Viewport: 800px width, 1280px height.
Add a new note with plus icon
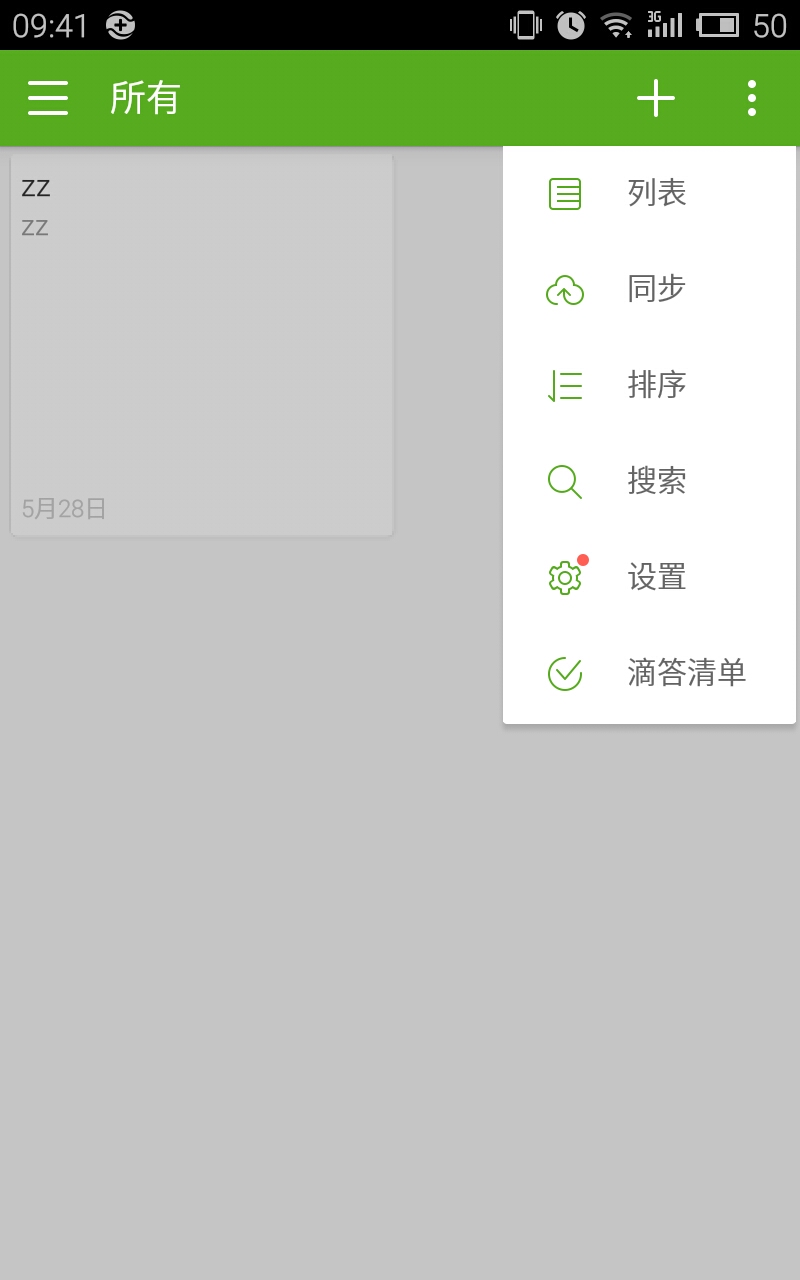pyautogui.click(x=656, y=98)
